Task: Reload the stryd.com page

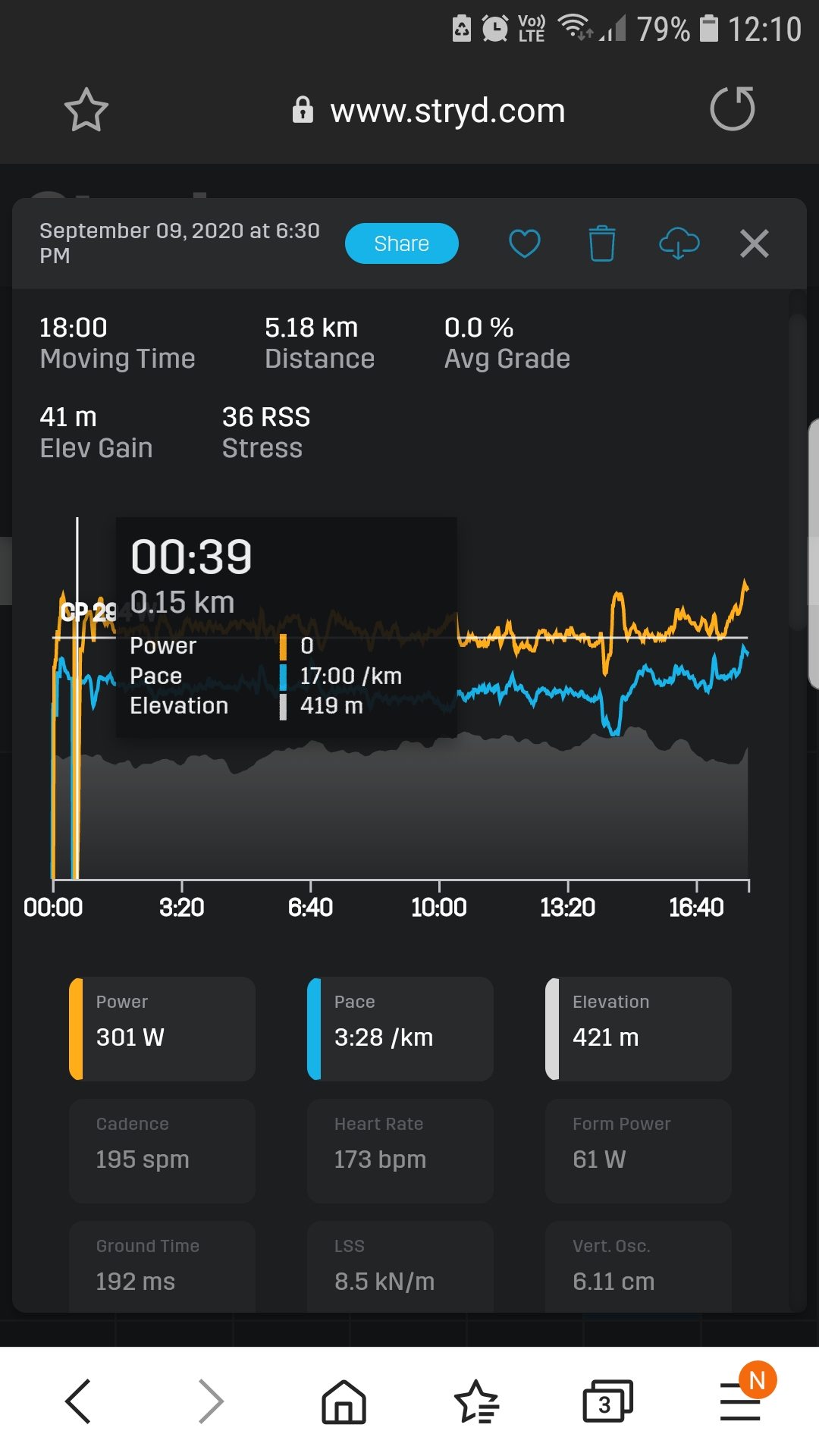Action: [732, 109]
